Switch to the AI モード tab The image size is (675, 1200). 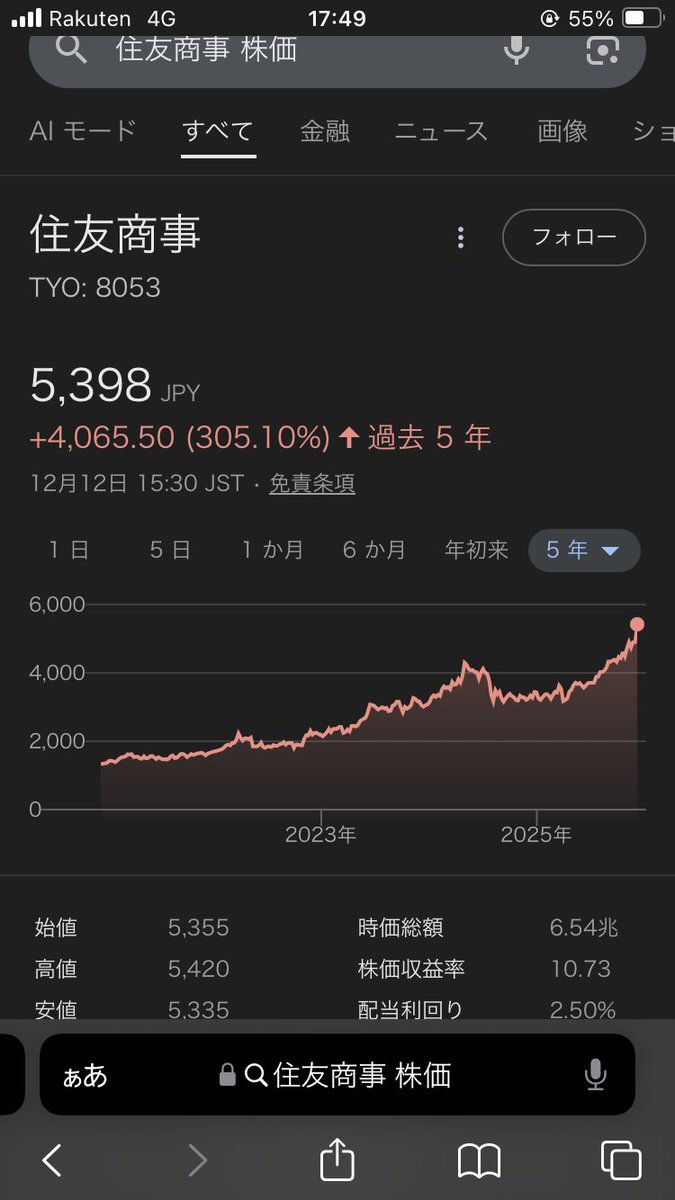point(82,131)
